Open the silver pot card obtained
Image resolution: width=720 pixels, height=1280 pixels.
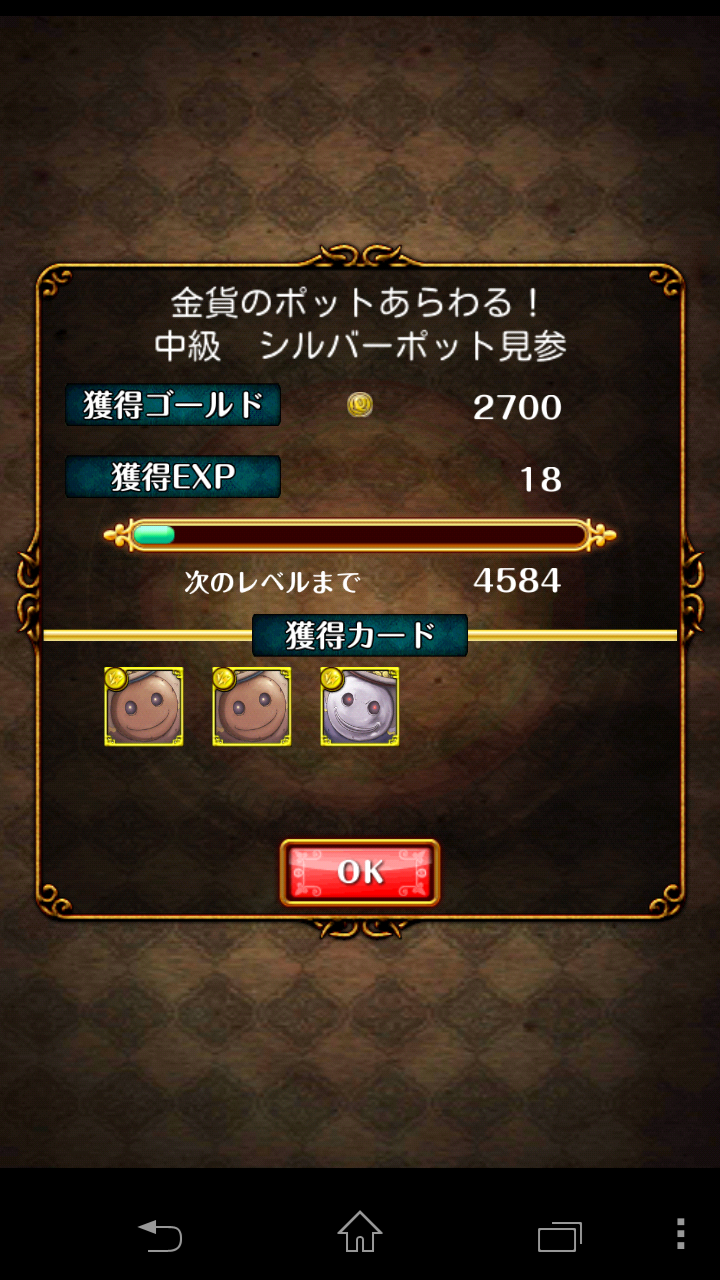click(x=360, y=707)
